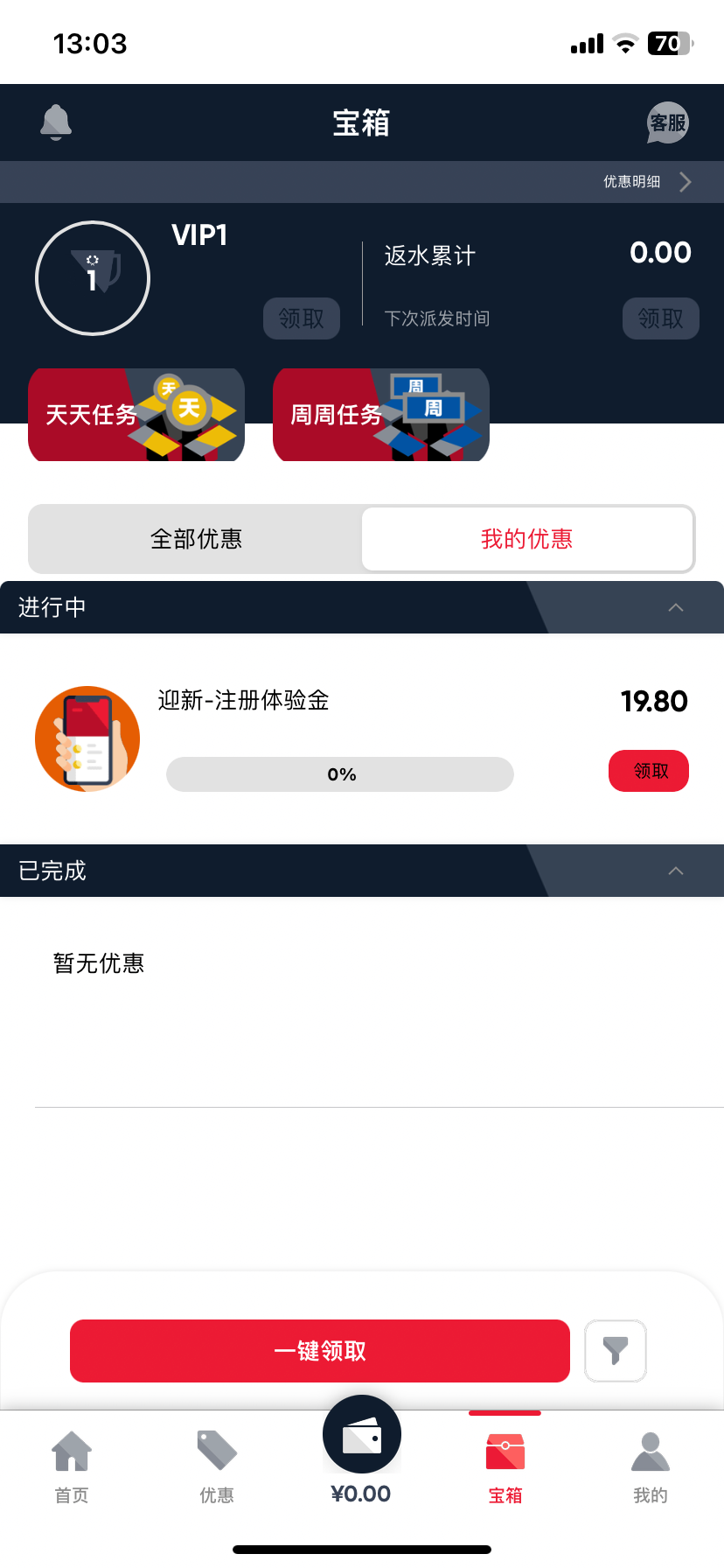Image resolution: width=724 pixels, height=1568 pixels.
Task: Claim the VIP1 reward with 领取
Action: [302, 318]
